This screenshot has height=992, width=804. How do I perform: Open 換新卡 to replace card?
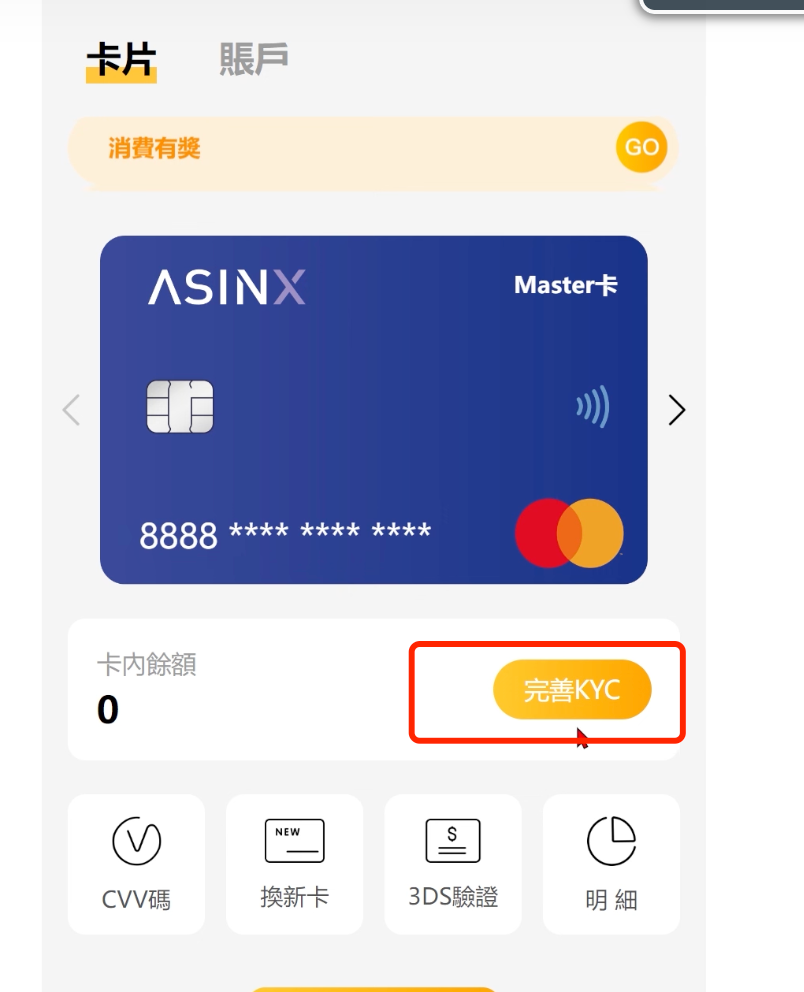[x=294, y=864]
